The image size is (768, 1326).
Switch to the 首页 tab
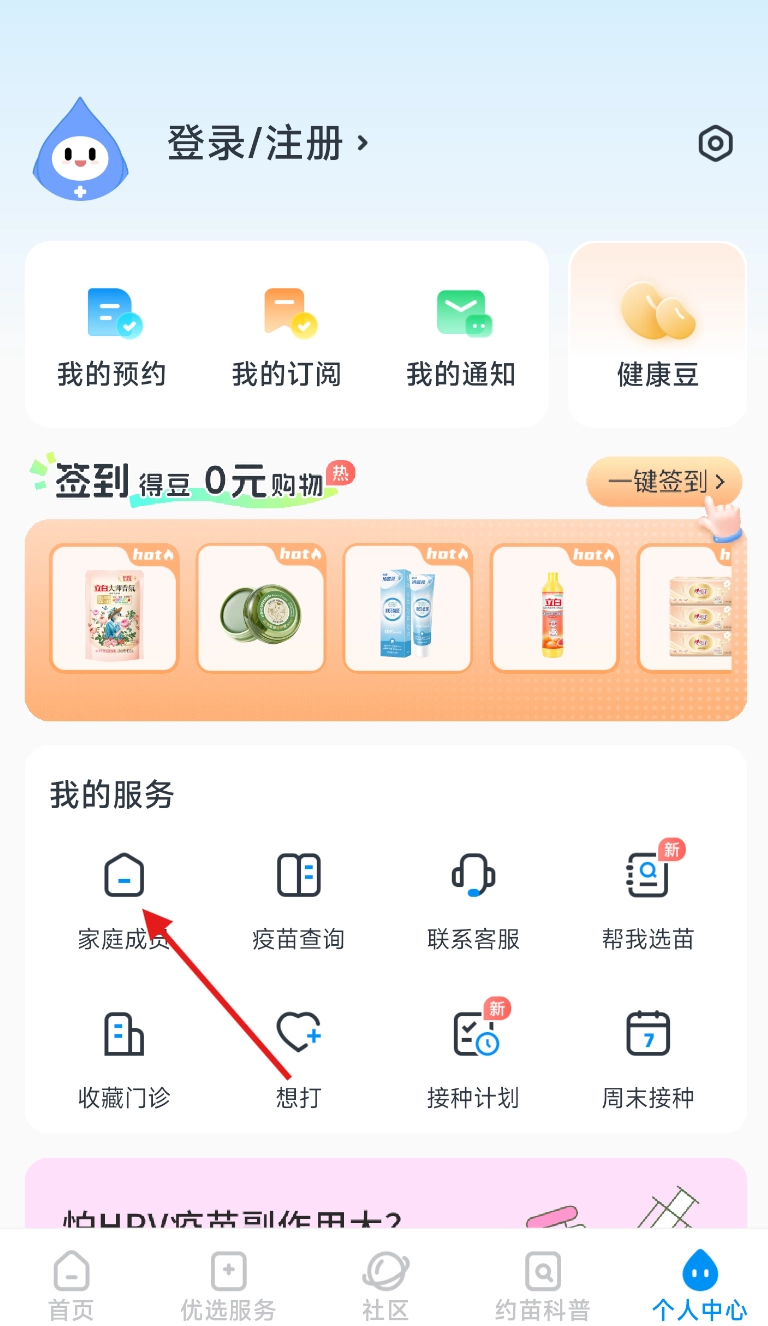71,1285
